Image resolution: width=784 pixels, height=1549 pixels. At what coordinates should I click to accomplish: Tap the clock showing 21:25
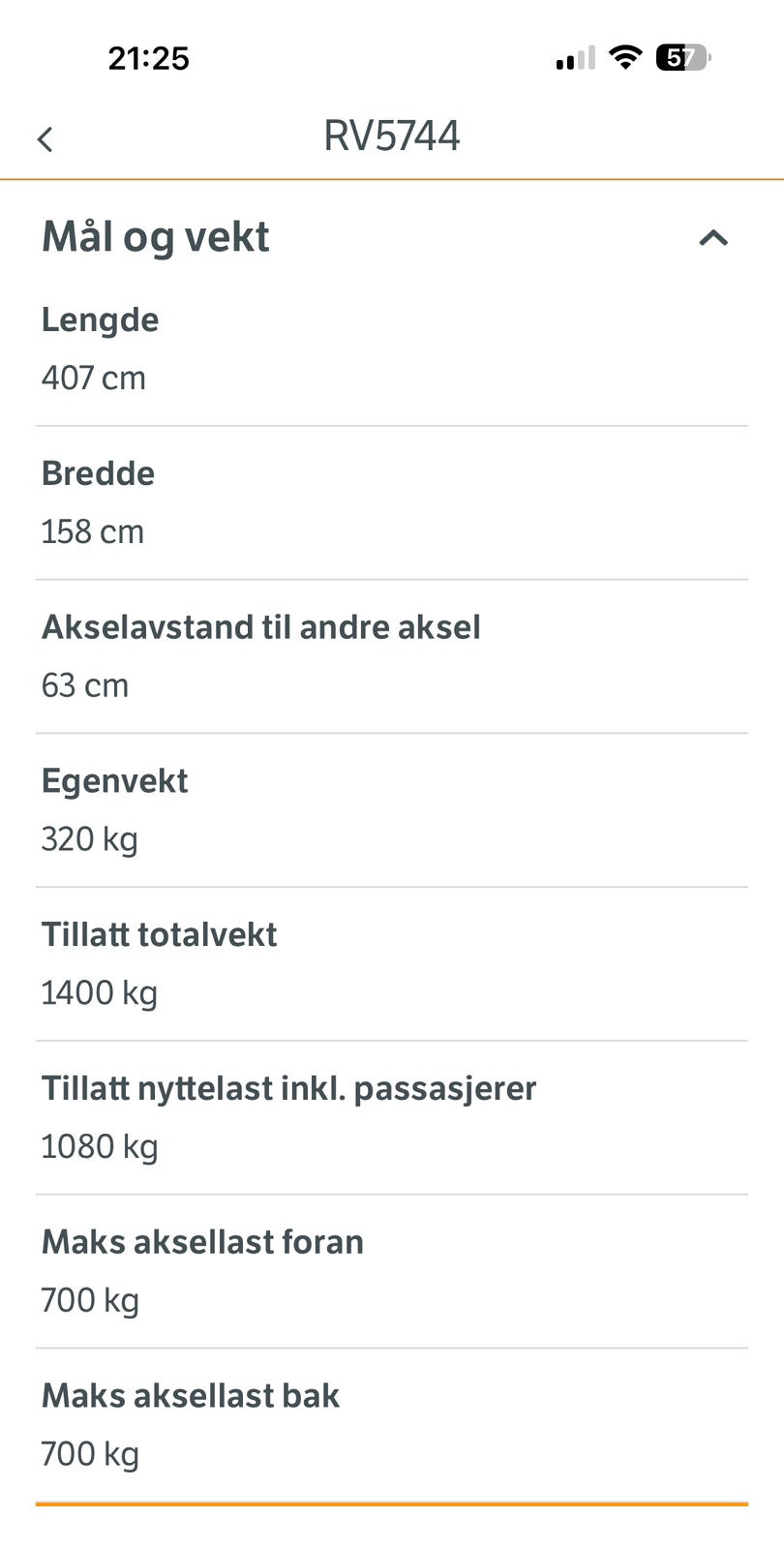pos(150,57)
